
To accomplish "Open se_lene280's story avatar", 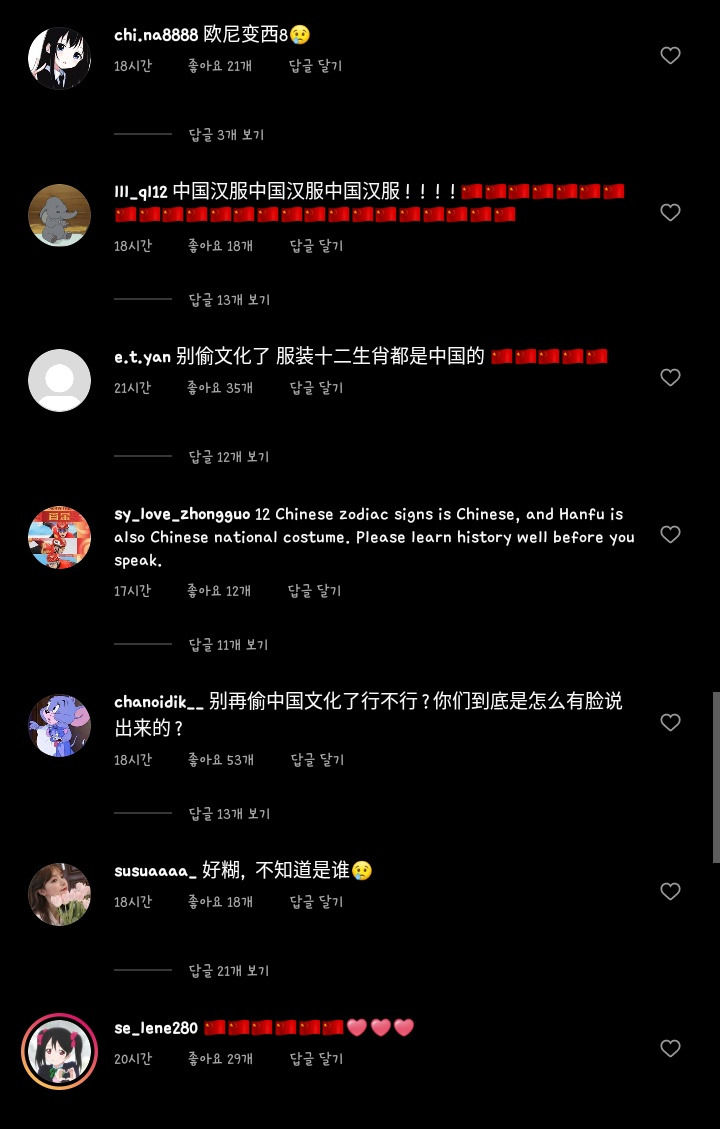I will coord(59,1051).
